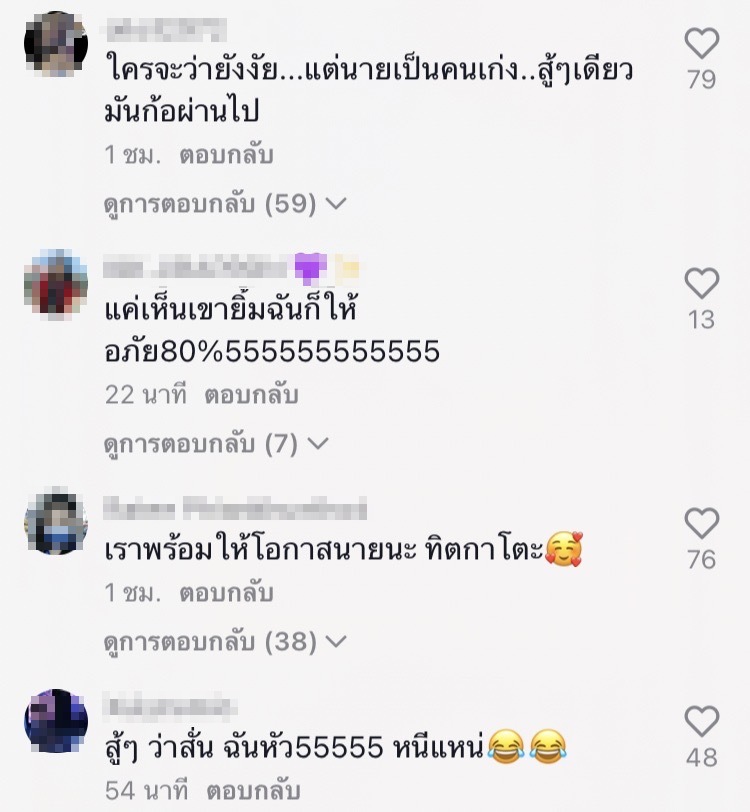This screenshot has height=812, width=750.
Task: Like the ทิตกาโตะ comment
Action: coord(701,523)
